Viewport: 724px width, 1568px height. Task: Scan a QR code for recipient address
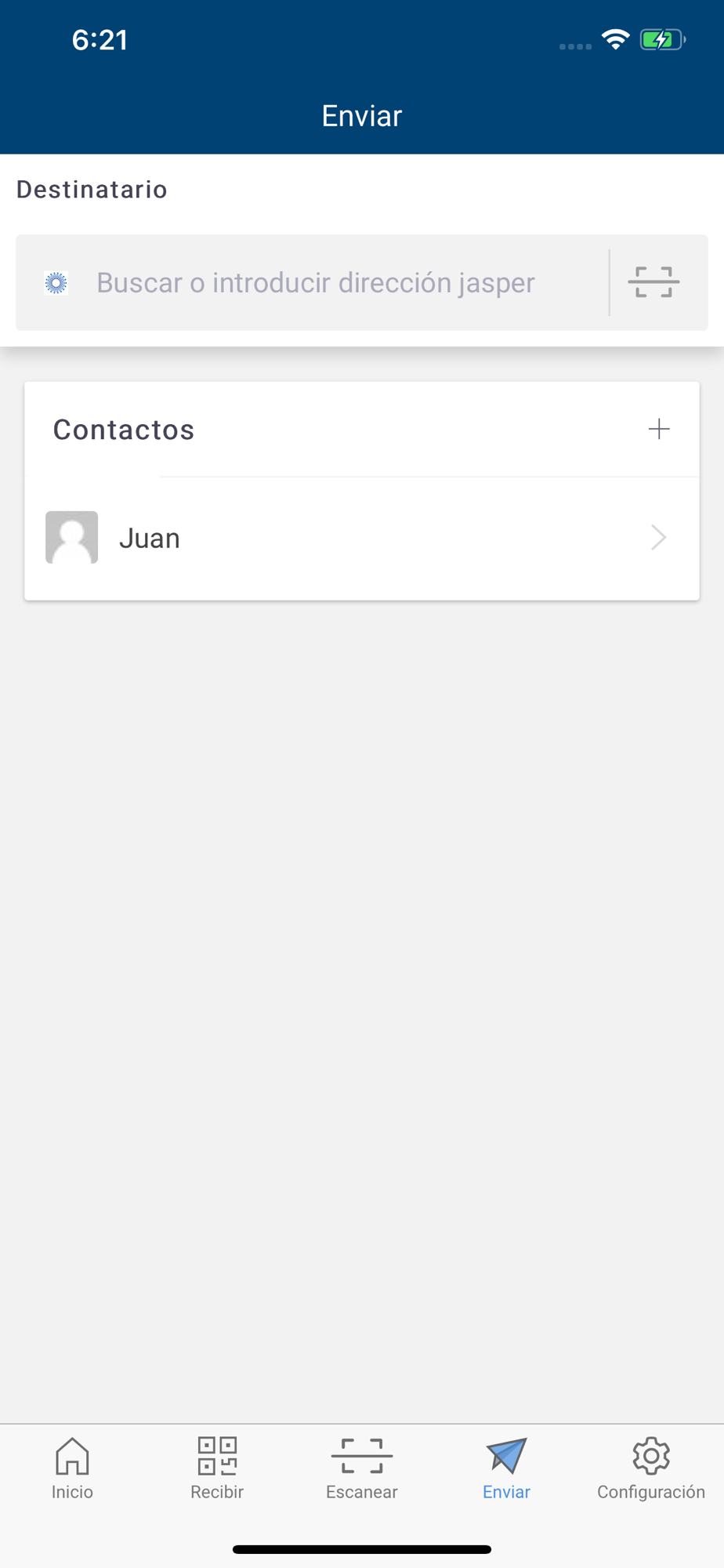(653, 282)
